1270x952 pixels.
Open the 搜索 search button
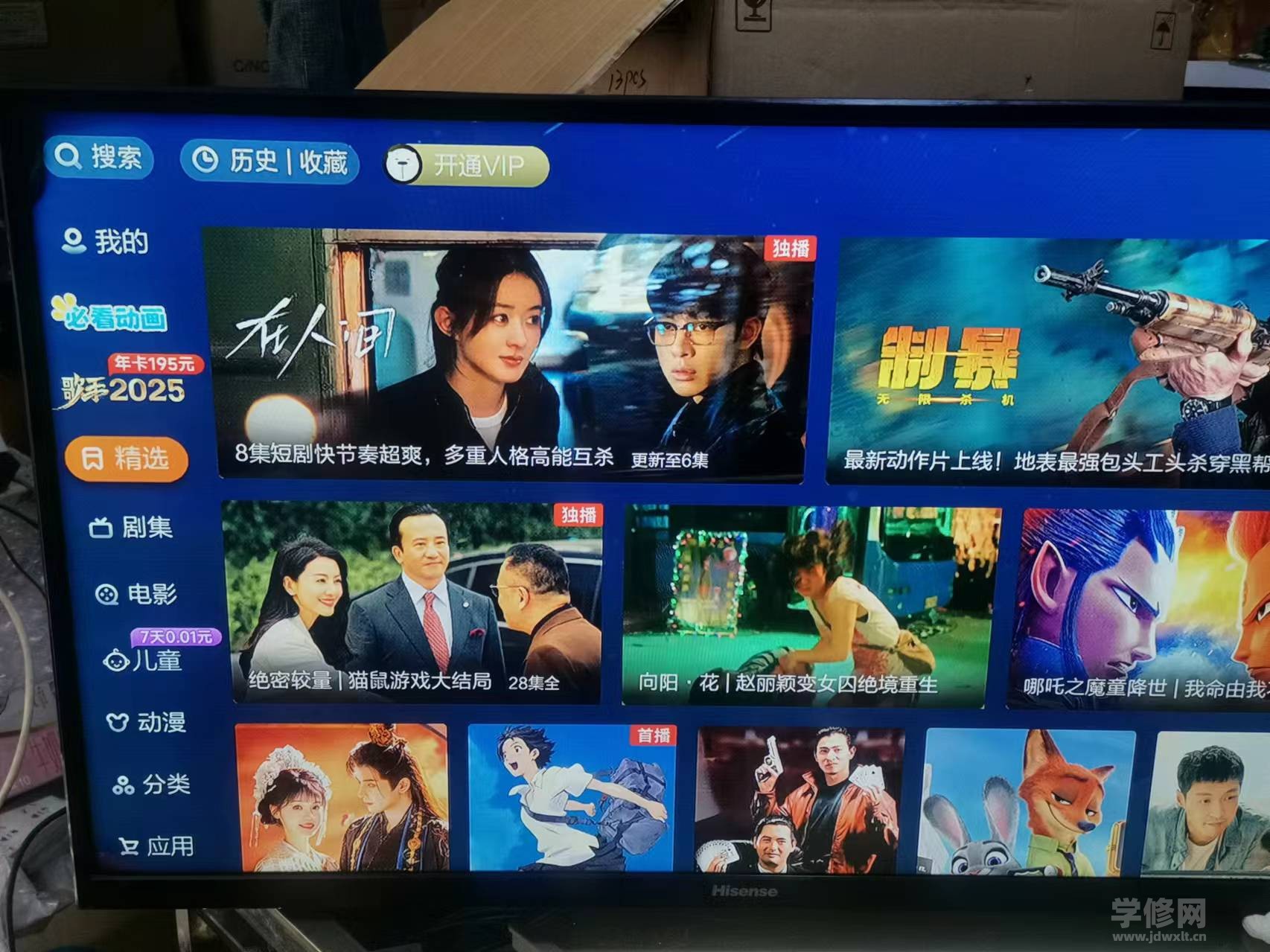(100, 158)
